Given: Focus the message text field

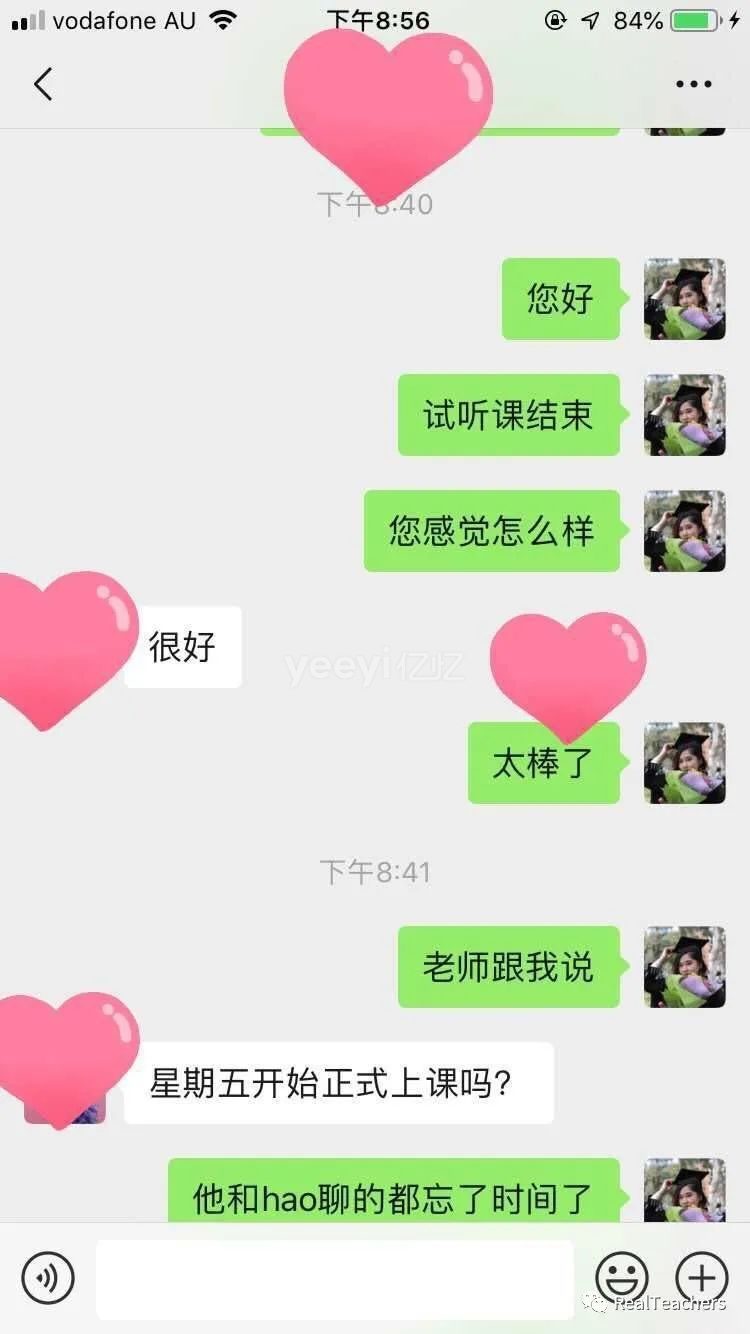Looking at the screenshot, I should click(x=334, y=1278).
